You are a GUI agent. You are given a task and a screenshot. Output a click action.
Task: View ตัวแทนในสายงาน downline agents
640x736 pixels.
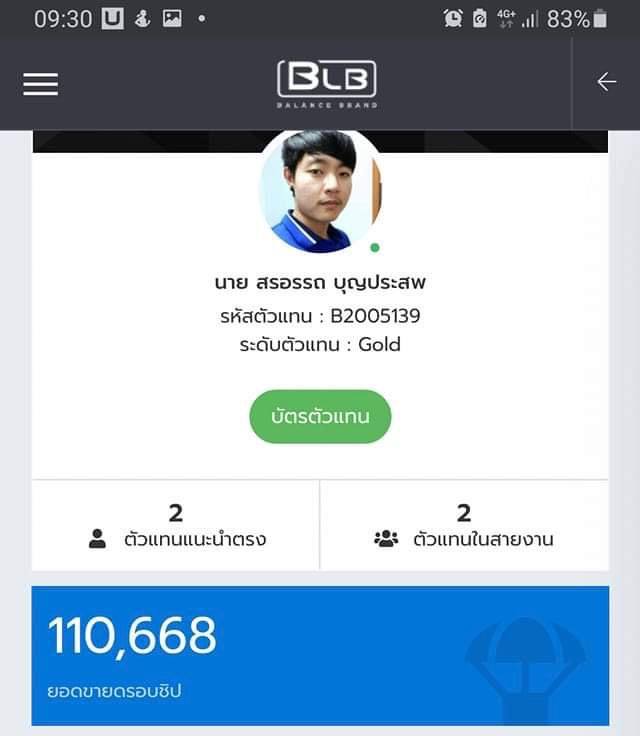tap(464, 526)
